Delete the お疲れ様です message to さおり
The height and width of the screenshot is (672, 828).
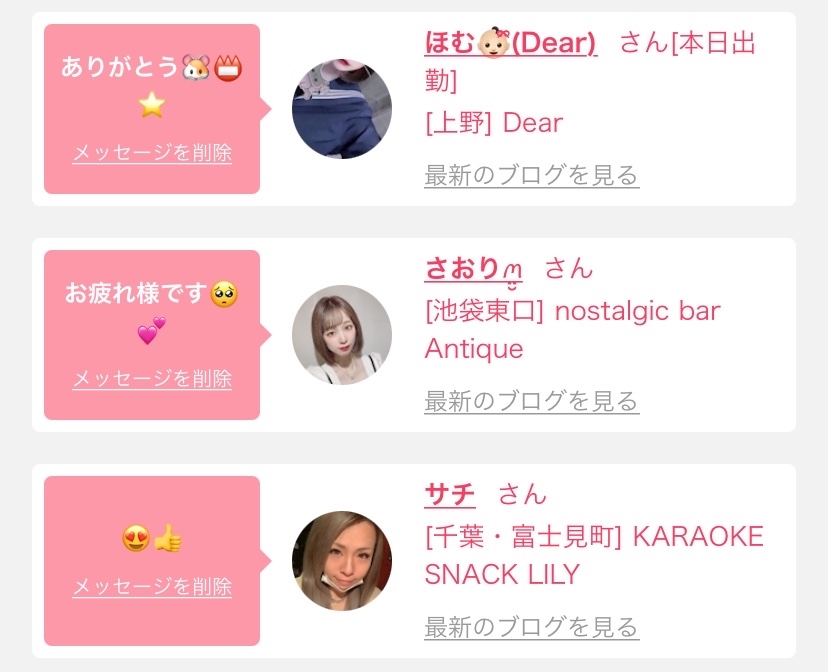tap(152, 379)
